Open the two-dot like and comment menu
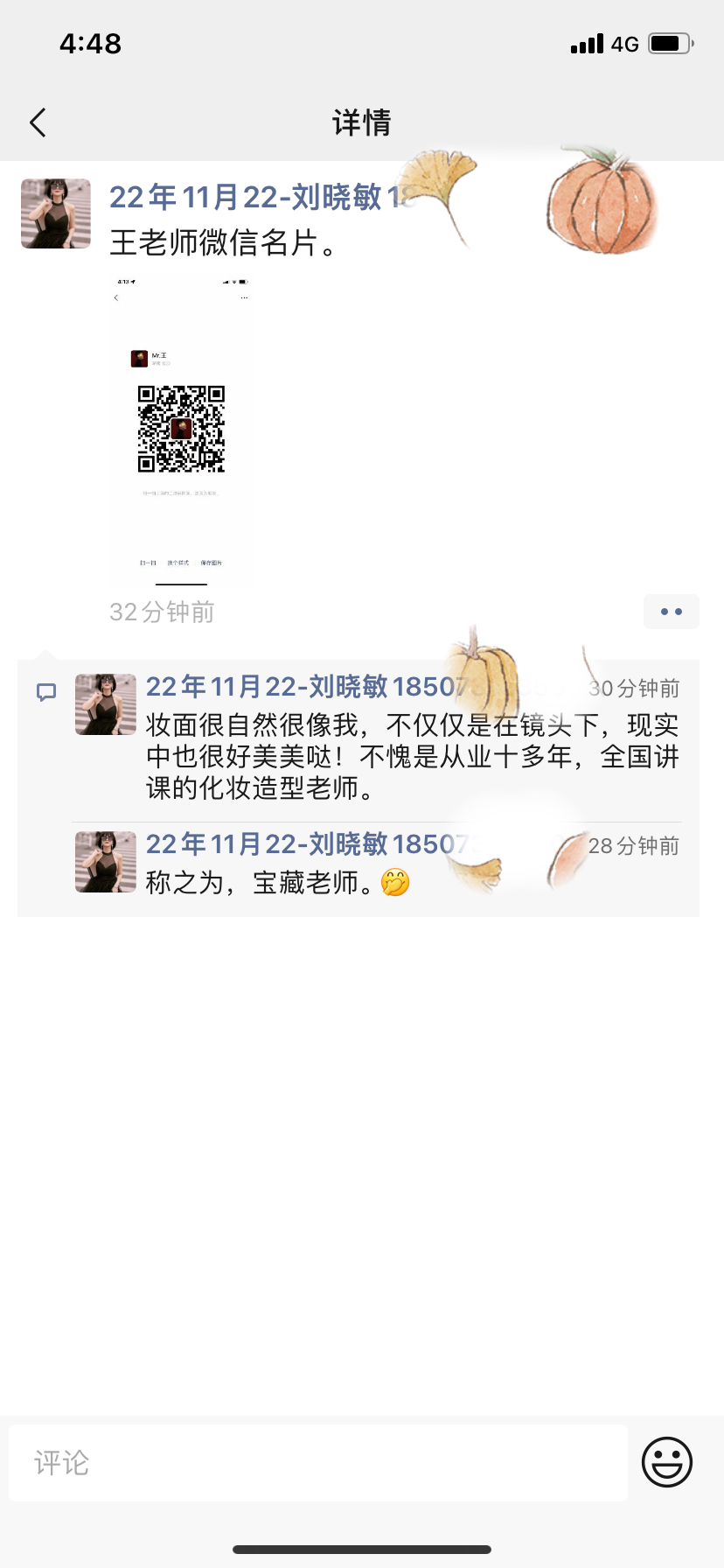This screenshot has height=1568, width=724. [x=672, y=612]
